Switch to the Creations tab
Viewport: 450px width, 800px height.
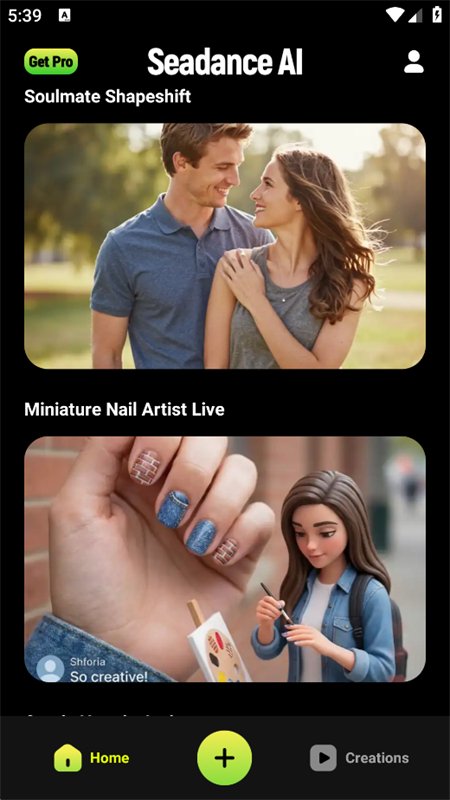coord(360,758)
